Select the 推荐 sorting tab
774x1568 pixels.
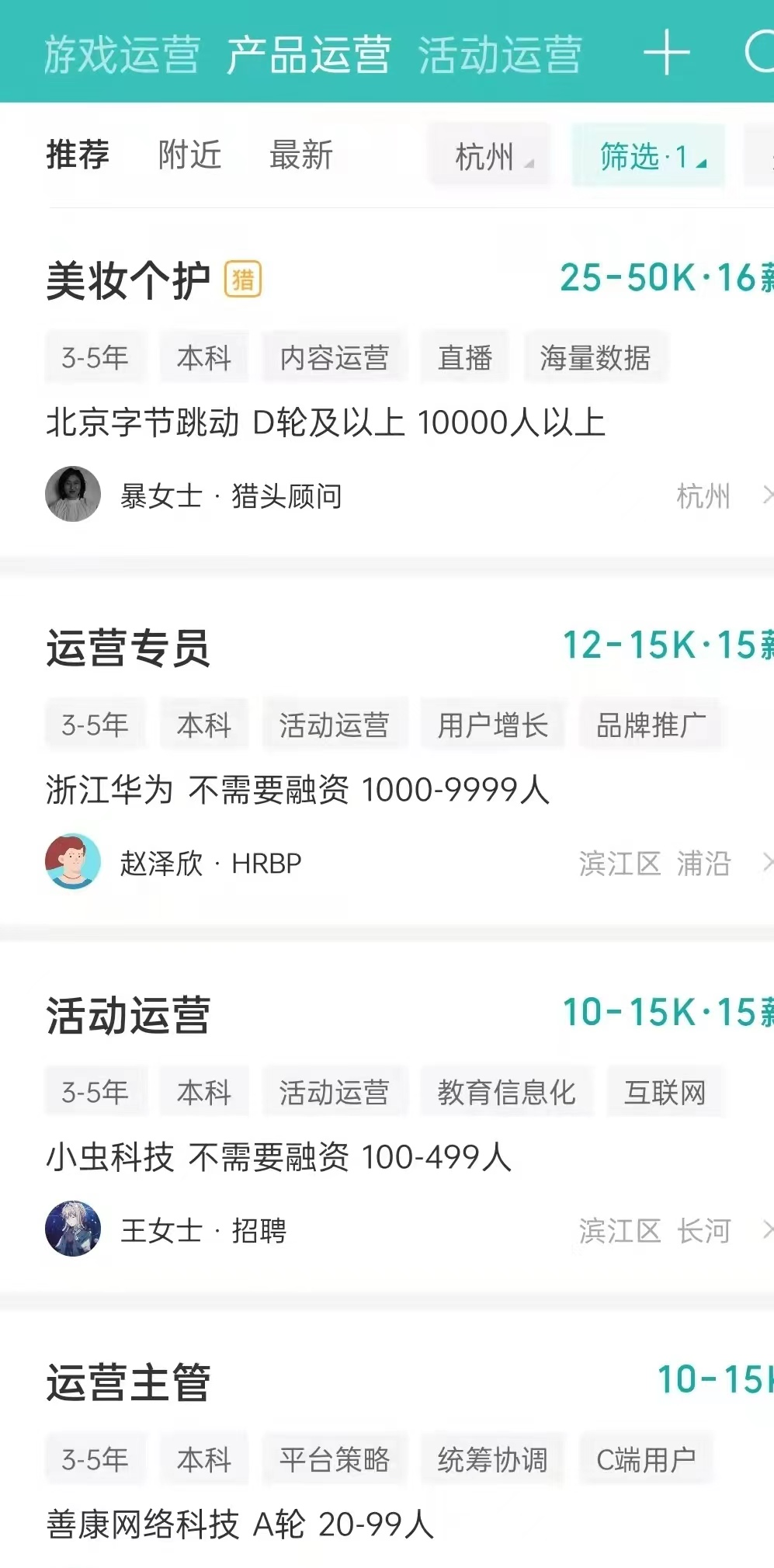coord(78,155)
